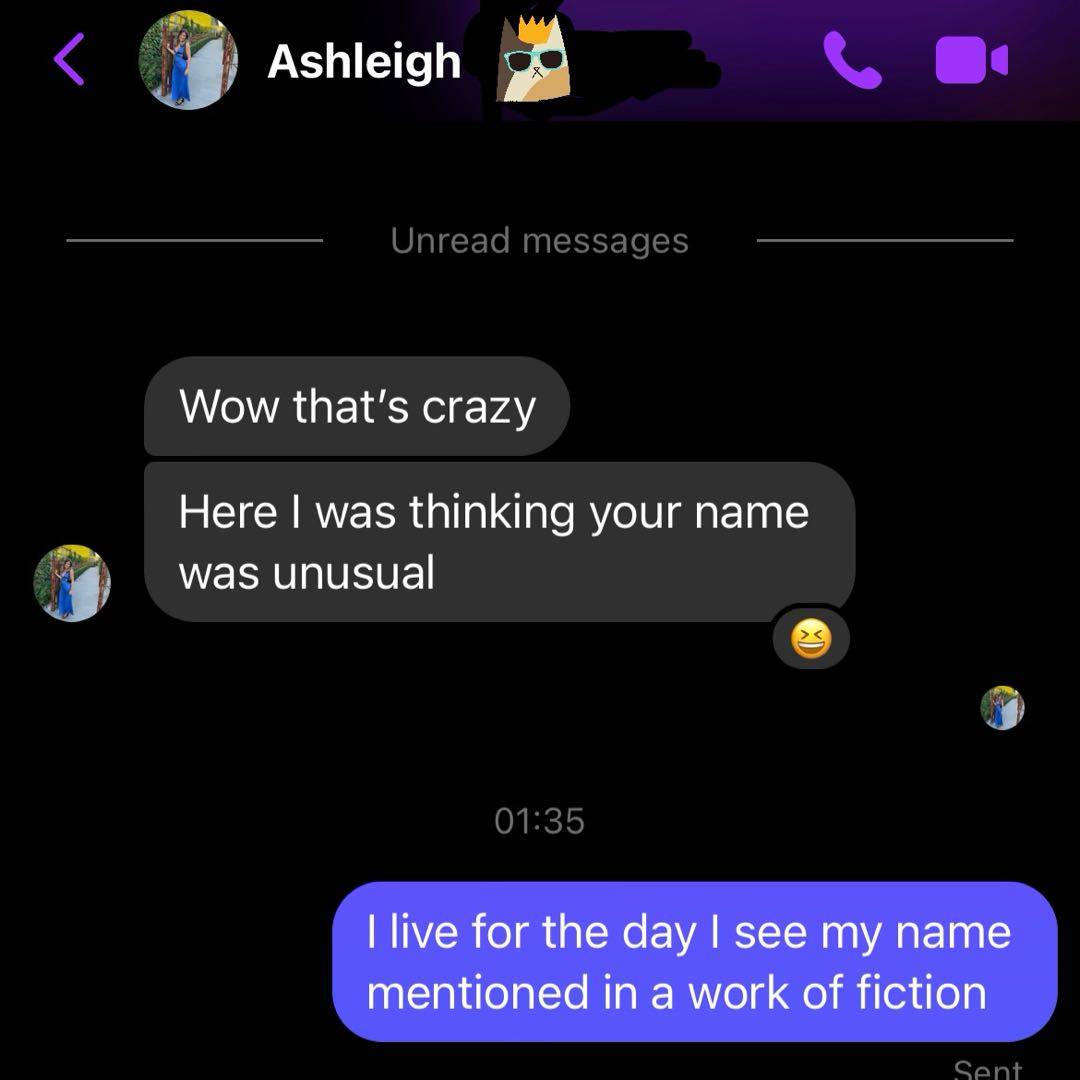The height and width of the screenshot is (1080, 1080).
Task: Open Ashleigh's profile from header name
Action: [363, 61]
